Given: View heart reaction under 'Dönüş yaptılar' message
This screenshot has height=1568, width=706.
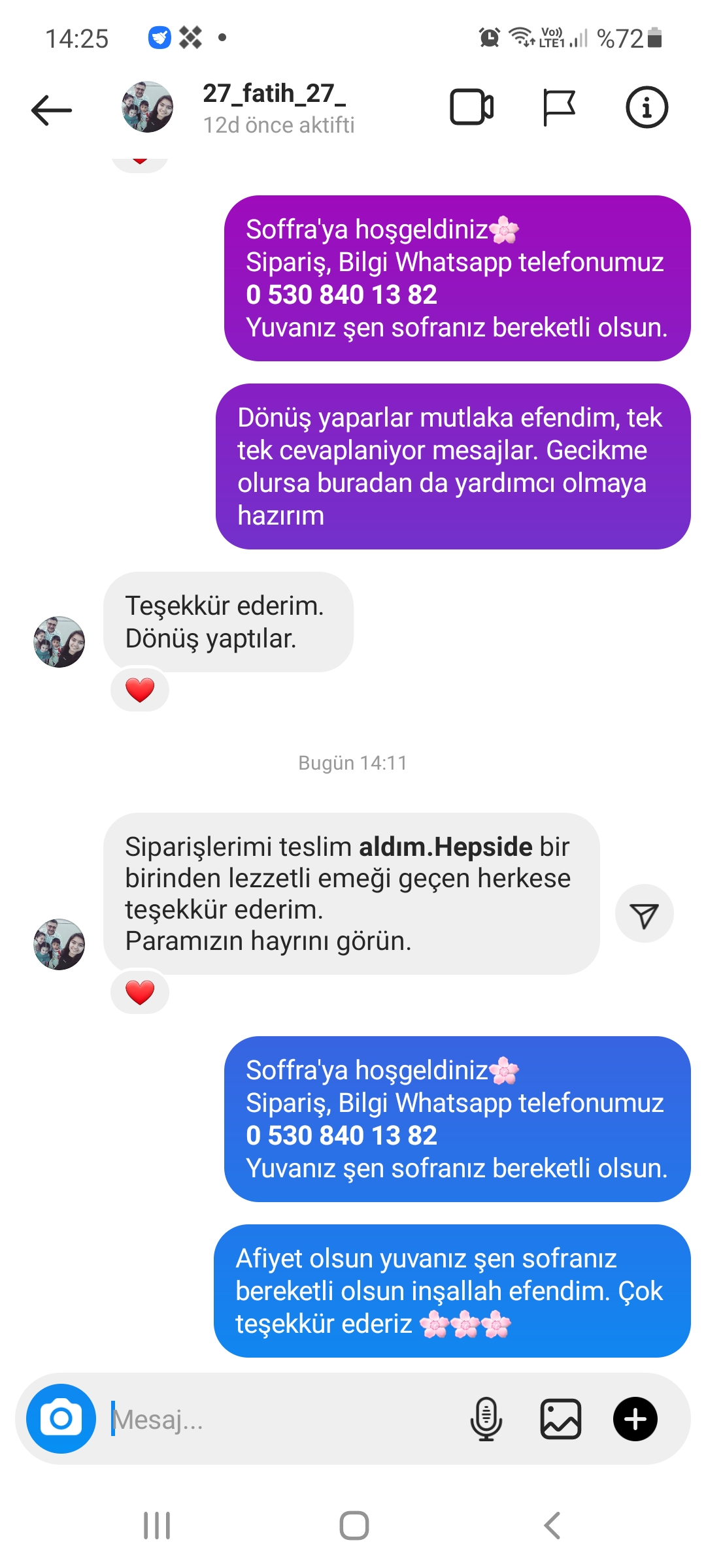Looking at the screenshot, I should 140,690.
